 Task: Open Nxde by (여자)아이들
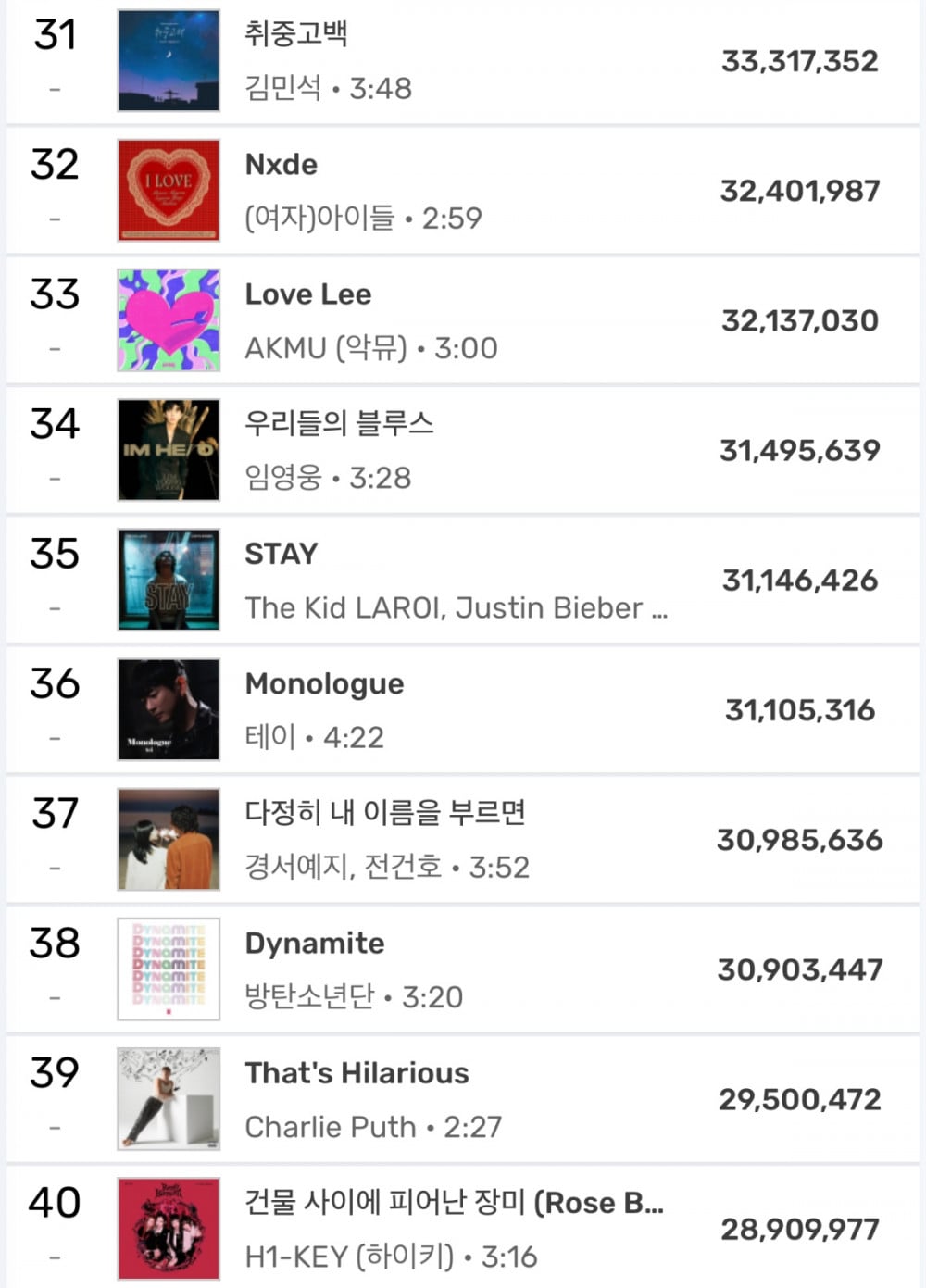pos(281,165)
